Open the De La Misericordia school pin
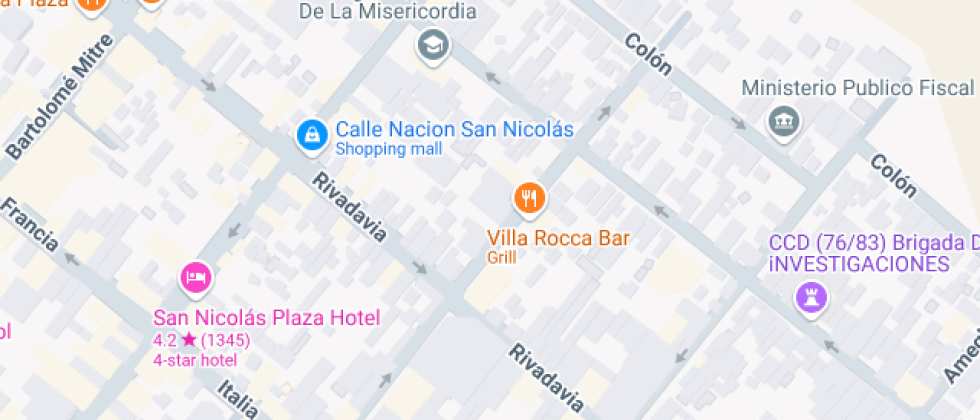The image size is (980, 420). tap(433, 43)
